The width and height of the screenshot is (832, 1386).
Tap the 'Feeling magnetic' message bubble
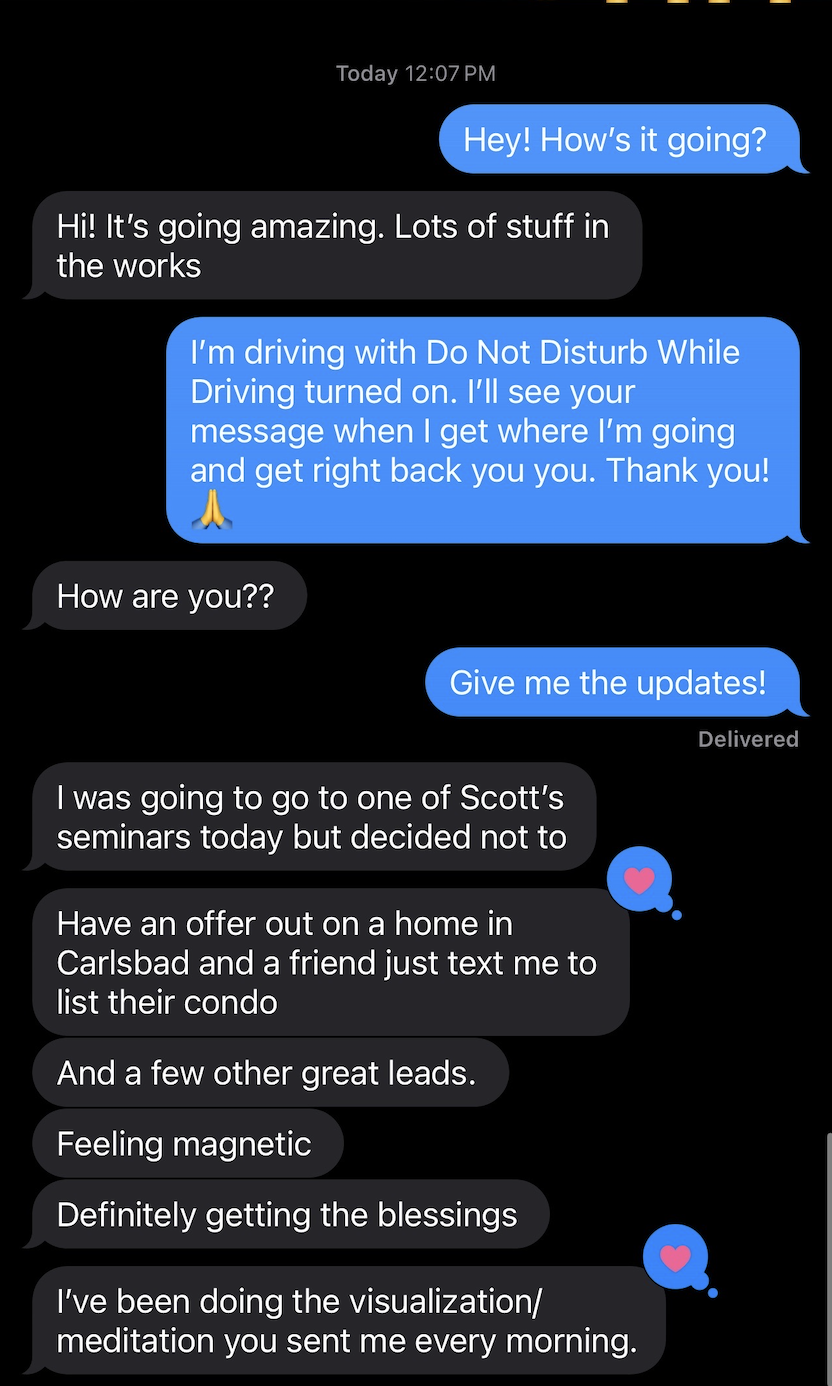pyautogui.click(x=185, y=1143)
